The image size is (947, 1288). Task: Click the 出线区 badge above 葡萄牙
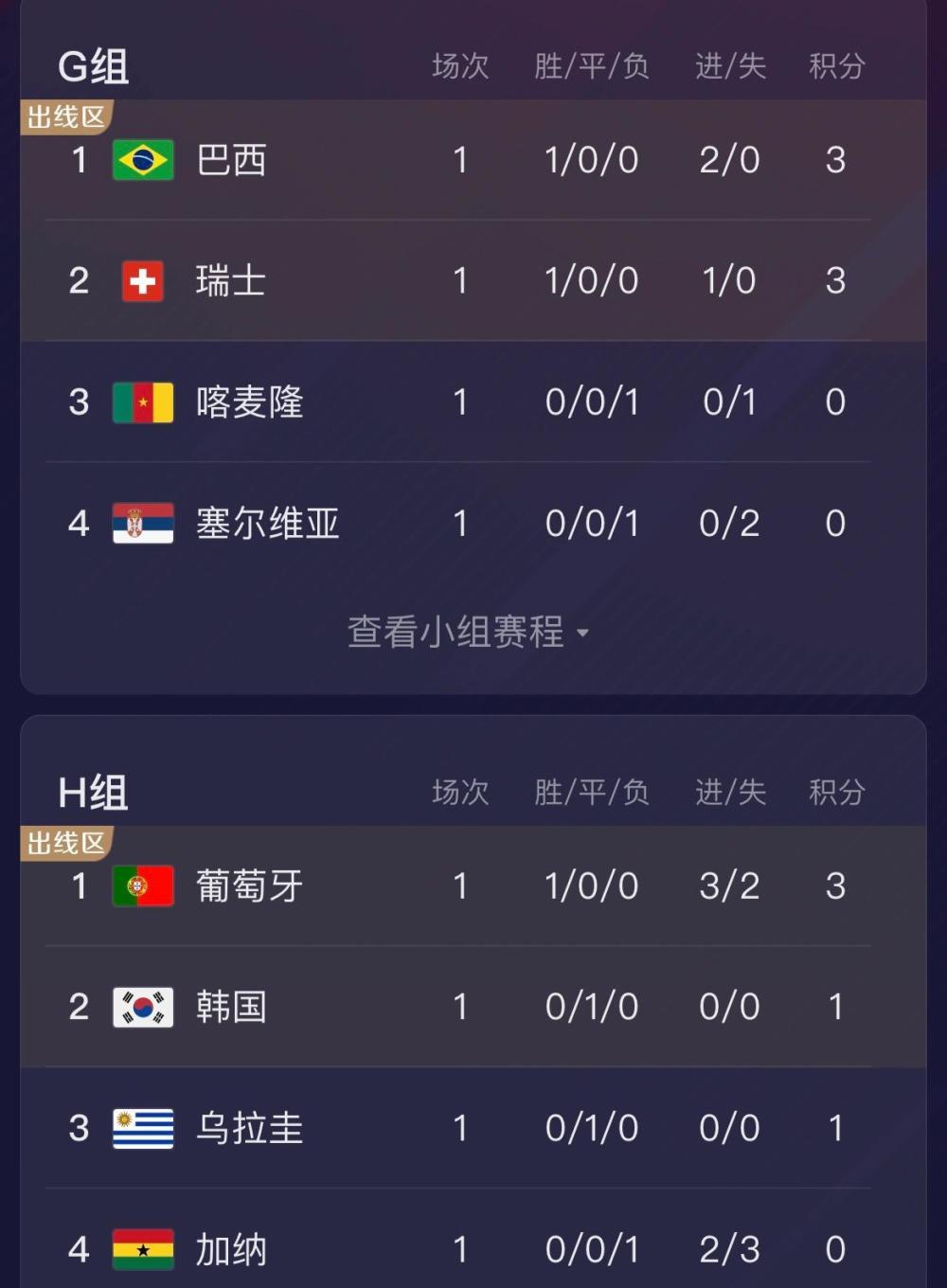64,843
